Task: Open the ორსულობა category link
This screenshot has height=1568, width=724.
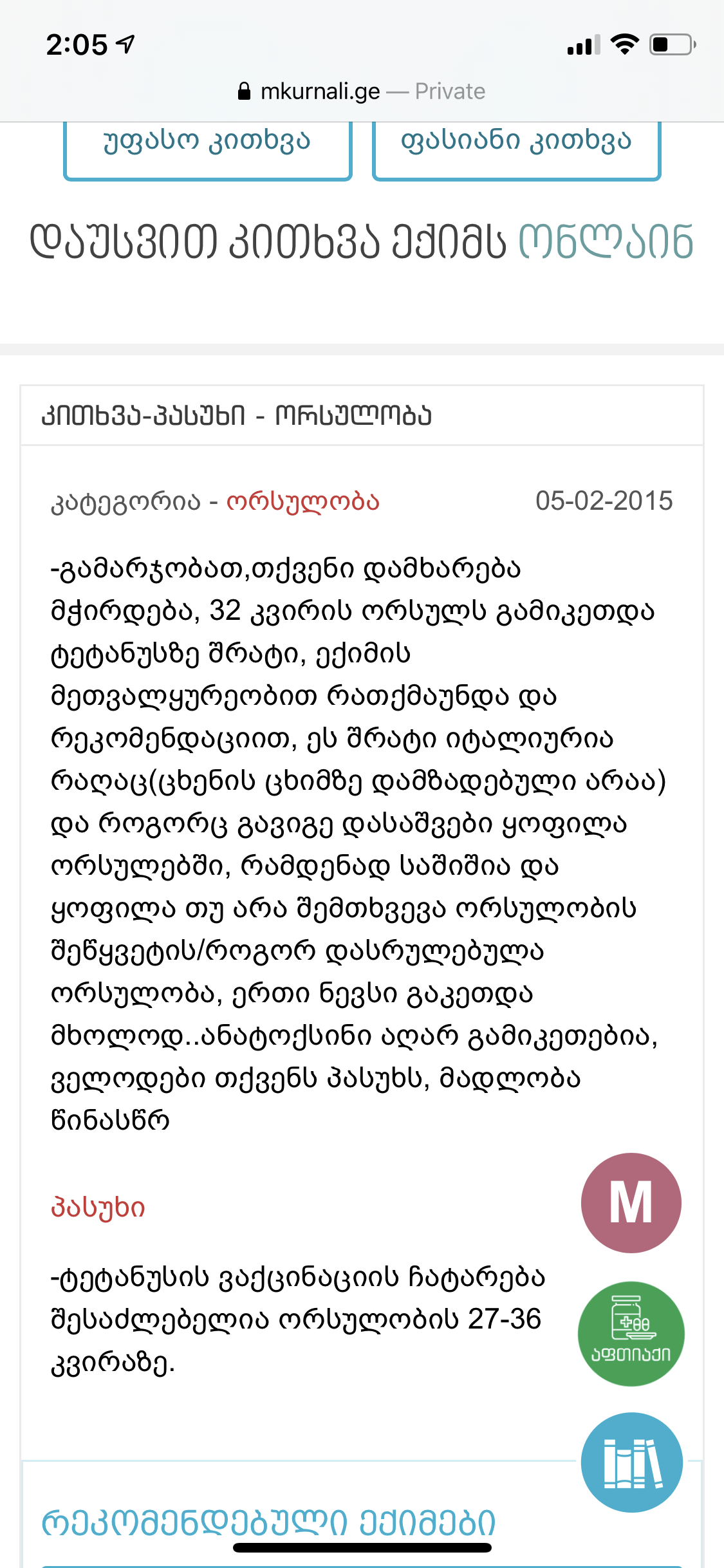Action: [x=303, y=501]
